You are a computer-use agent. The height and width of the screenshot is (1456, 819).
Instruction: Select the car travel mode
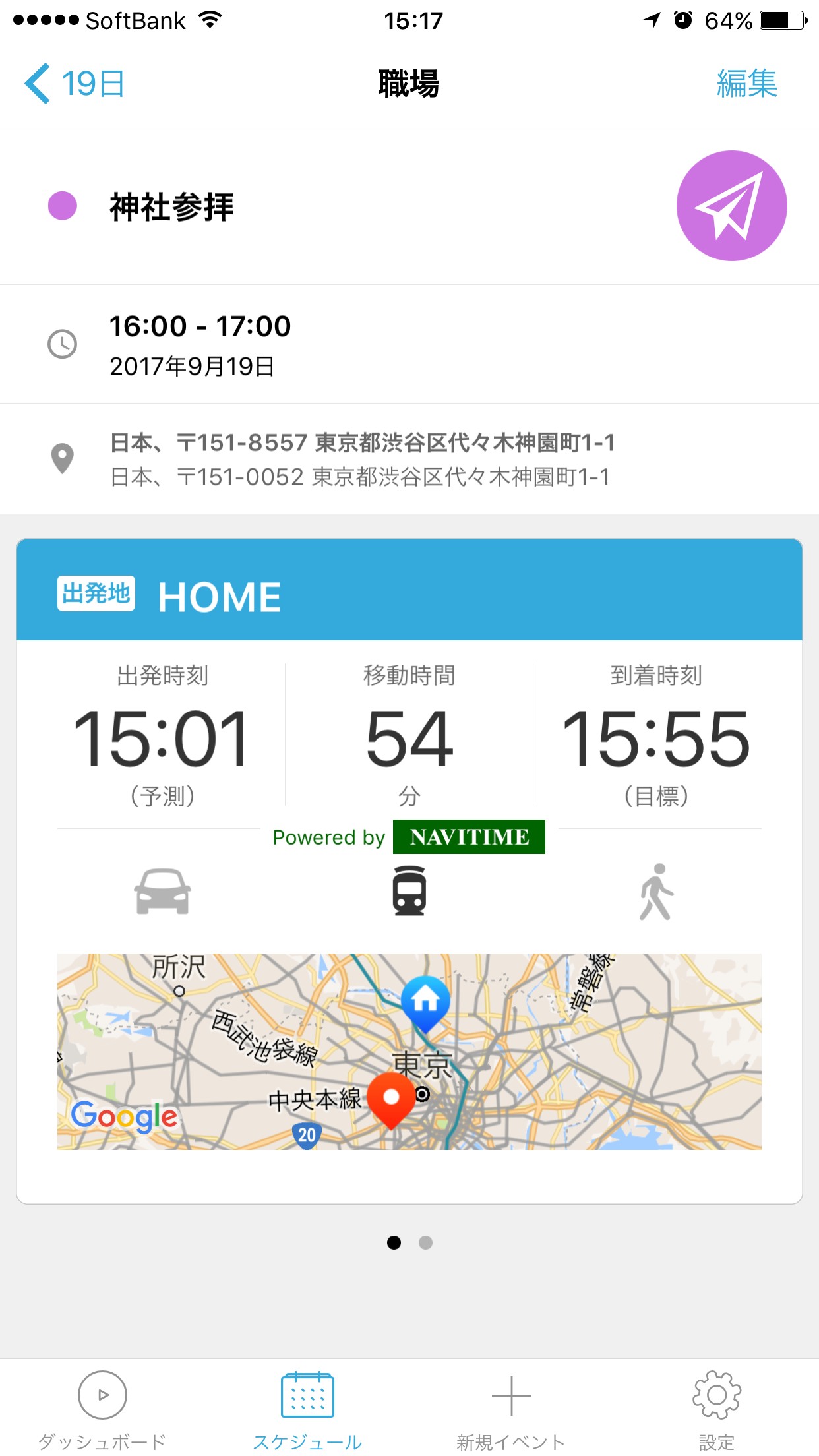tap(162, 892)
